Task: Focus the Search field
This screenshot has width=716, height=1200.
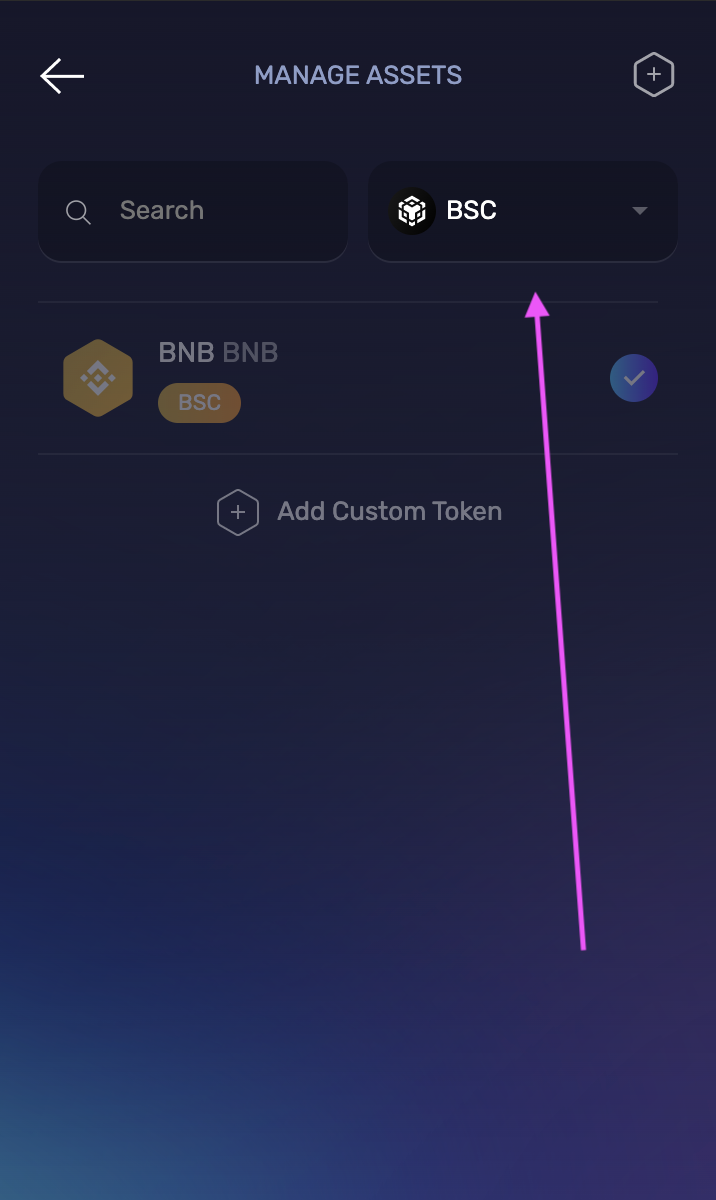Action: (x=193, y=211)
